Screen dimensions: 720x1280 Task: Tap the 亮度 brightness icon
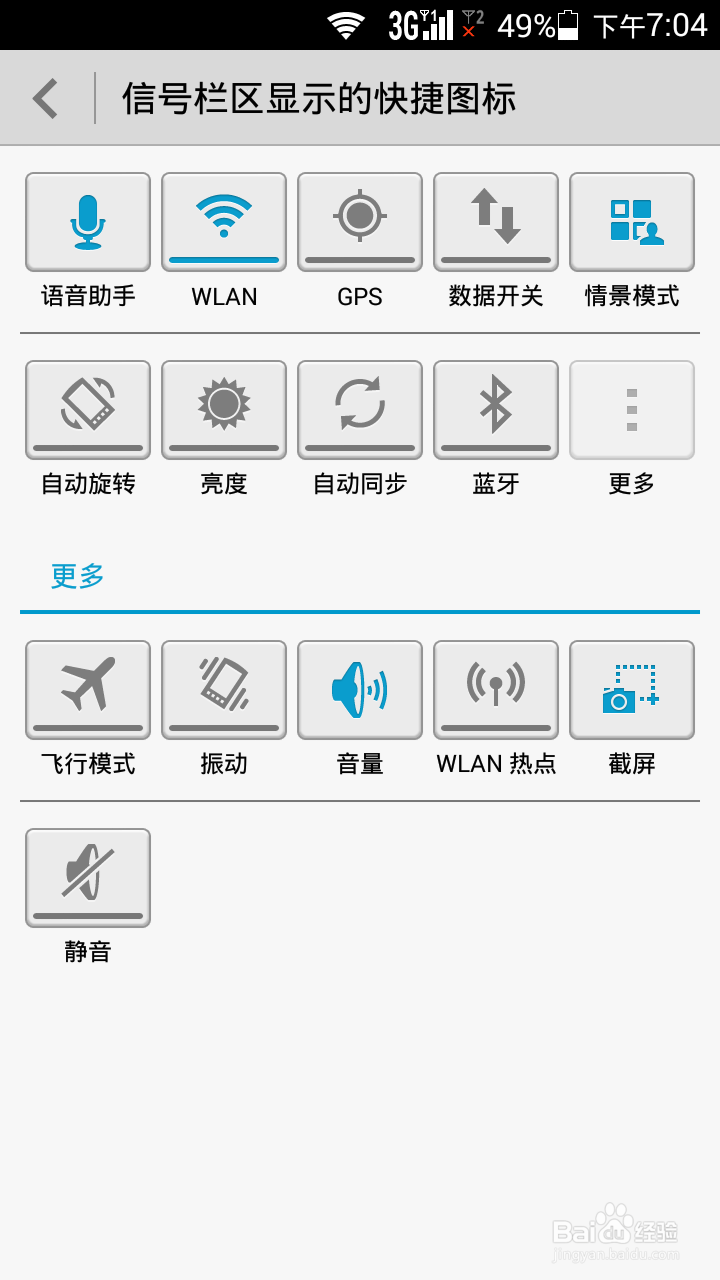coord(224,410)
